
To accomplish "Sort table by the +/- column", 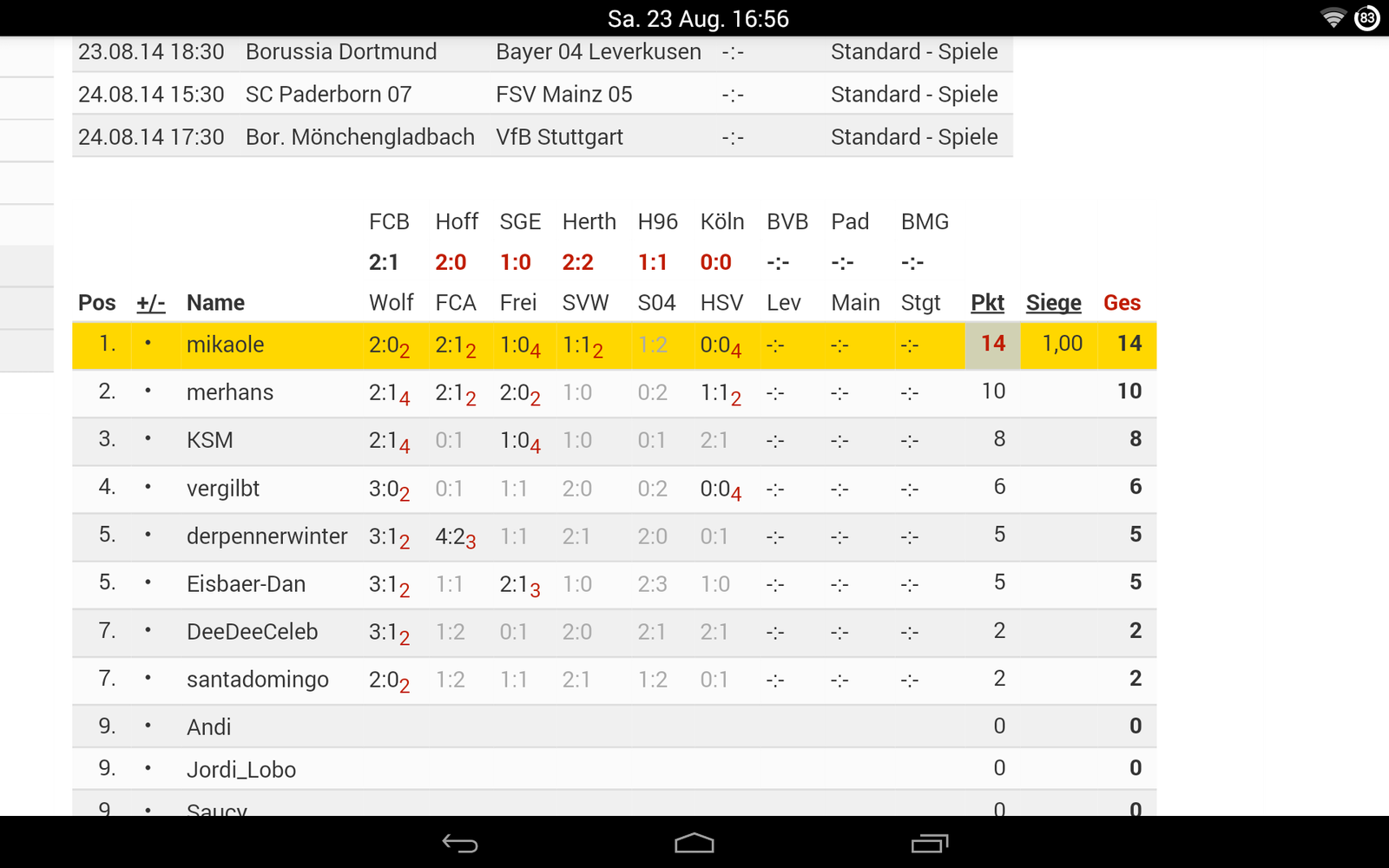I will 150,303.
